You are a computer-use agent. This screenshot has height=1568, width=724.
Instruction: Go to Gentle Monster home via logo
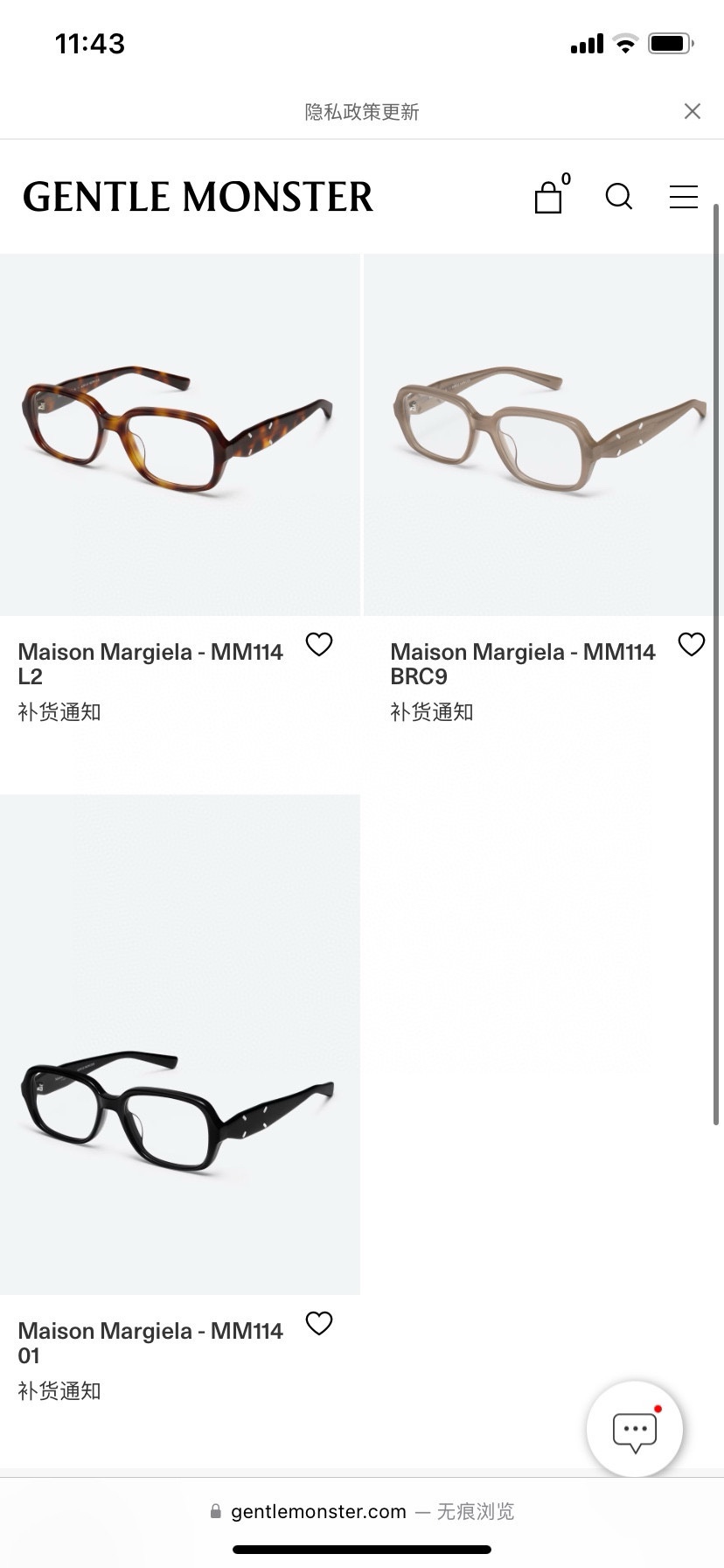198,197
